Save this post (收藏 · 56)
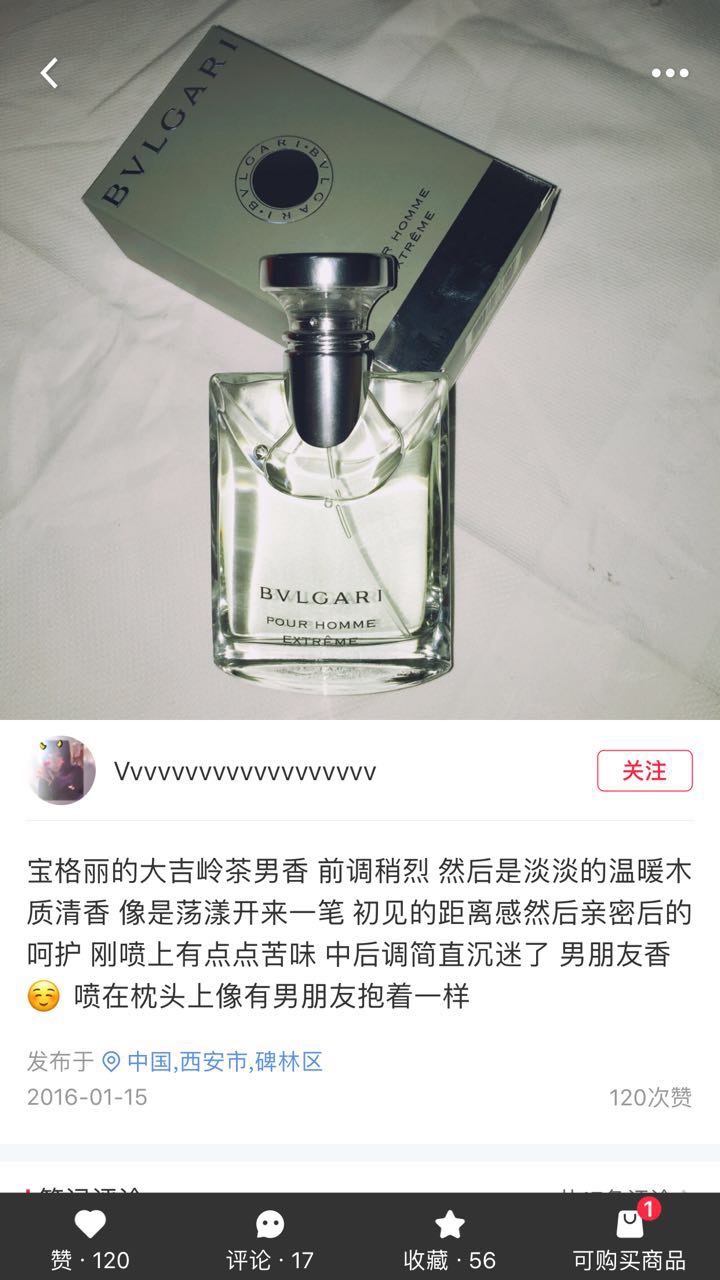This screenshot has height=1280, width=720. (x=450, y=1240)
